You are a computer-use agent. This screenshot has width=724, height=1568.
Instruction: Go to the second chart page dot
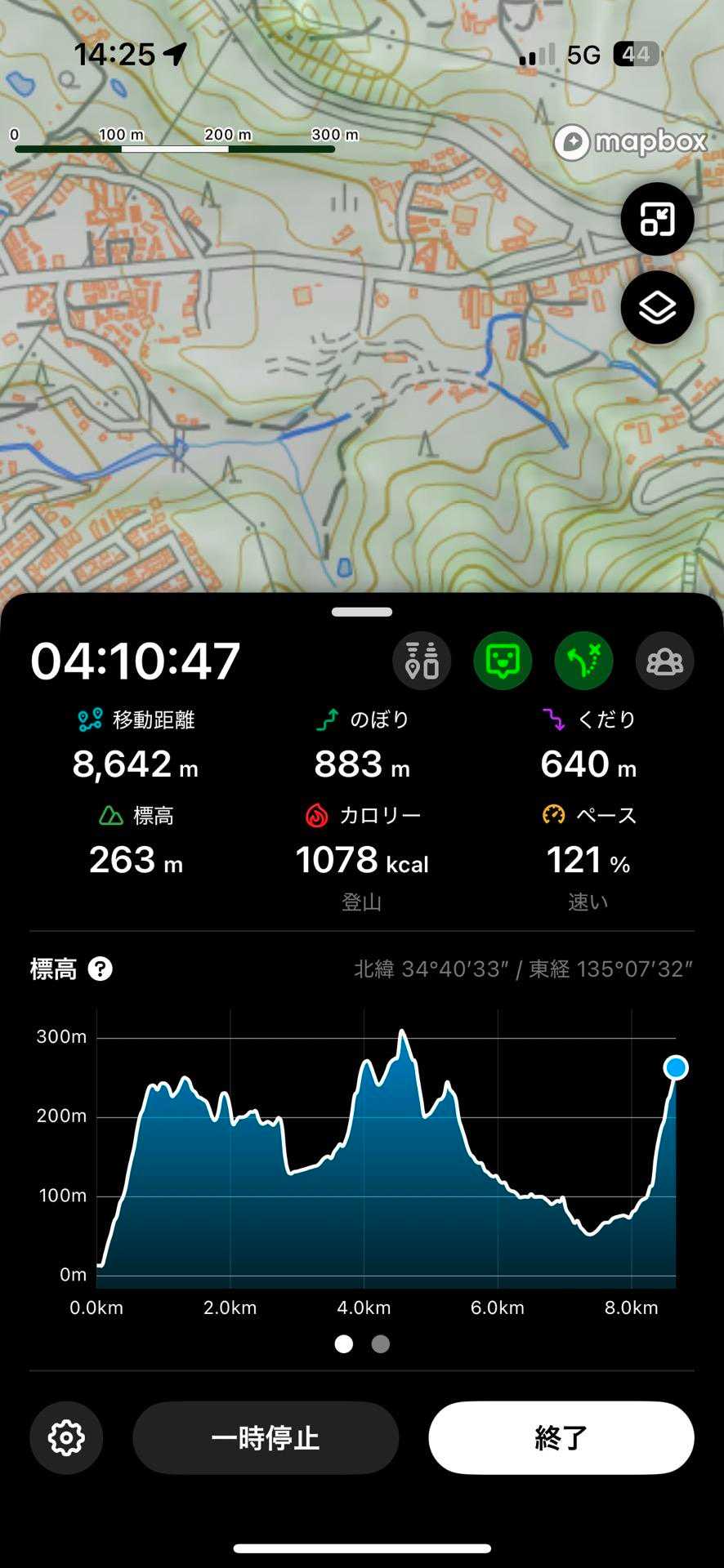pos(381,1344)
